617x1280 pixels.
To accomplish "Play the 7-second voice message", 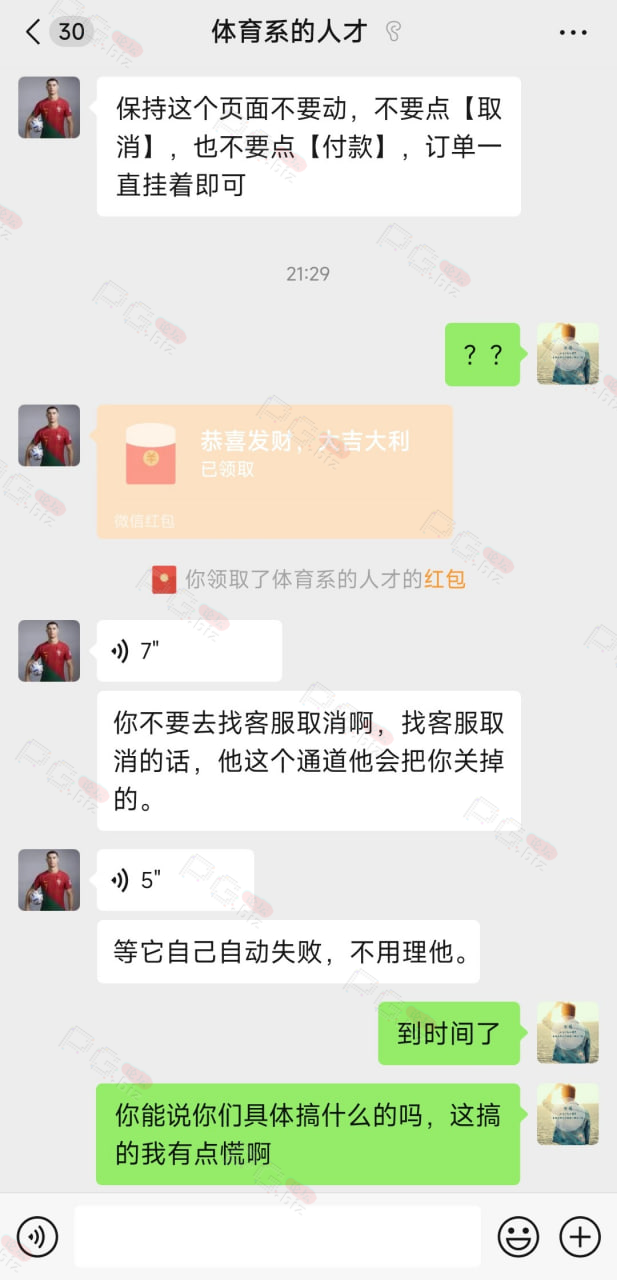I will 189,651.
